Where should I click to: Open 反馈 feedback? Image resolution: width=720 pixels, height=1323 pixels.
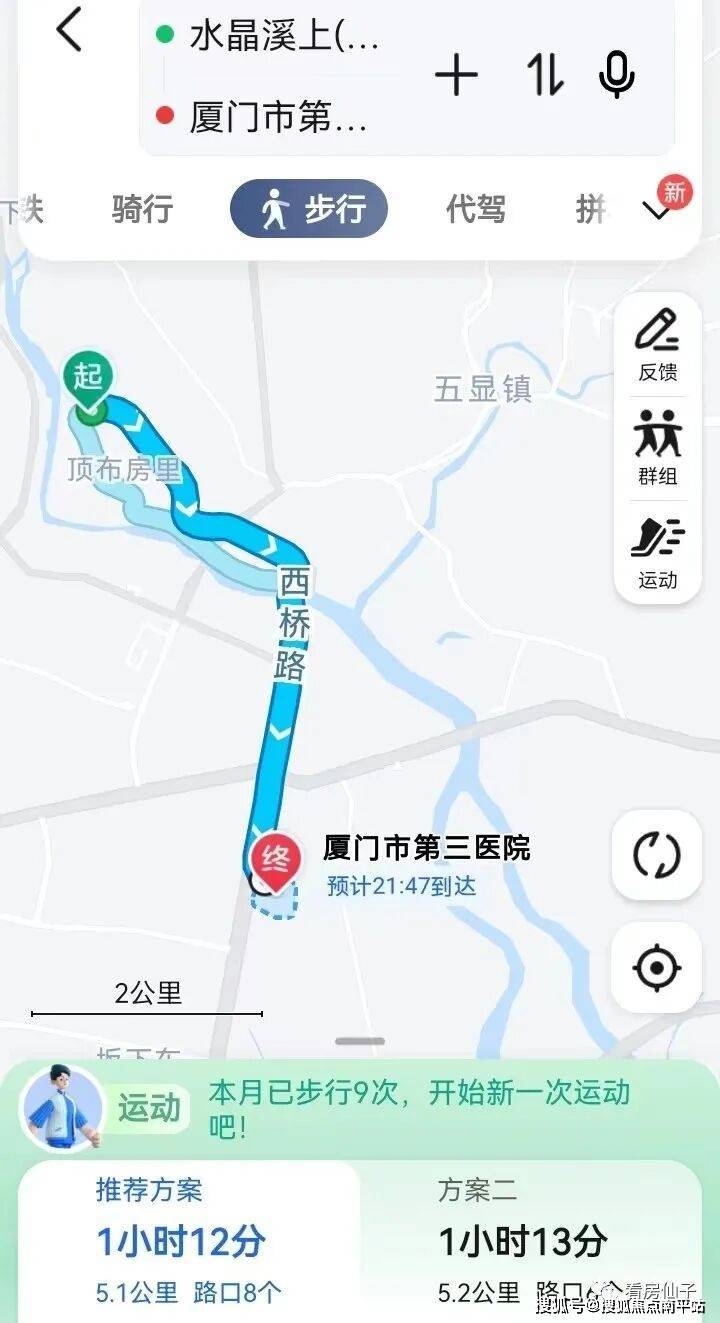coord(657,345)
